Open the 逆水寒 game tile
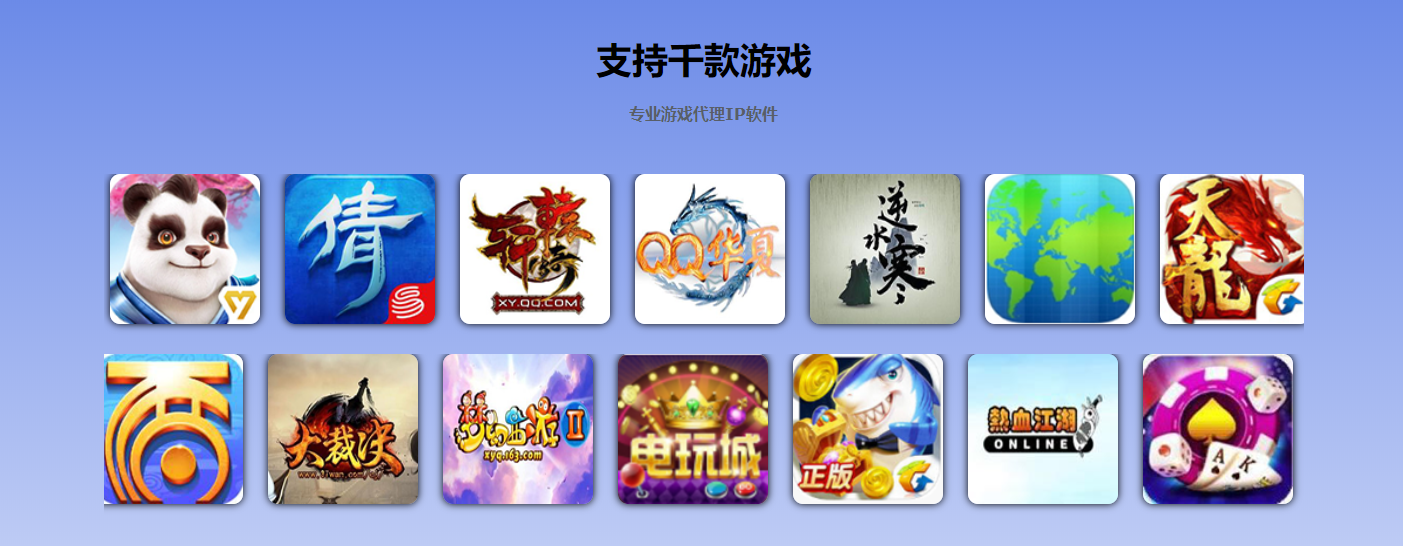Screen dimensions: 1403x546 click(x=885, y=249)
